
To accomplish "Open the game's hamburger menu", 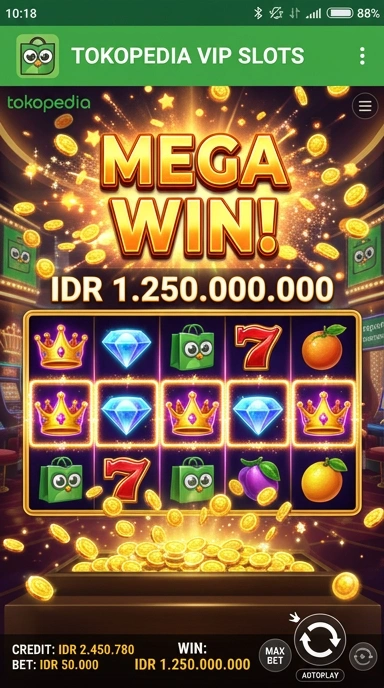I will tap(365, 106).
